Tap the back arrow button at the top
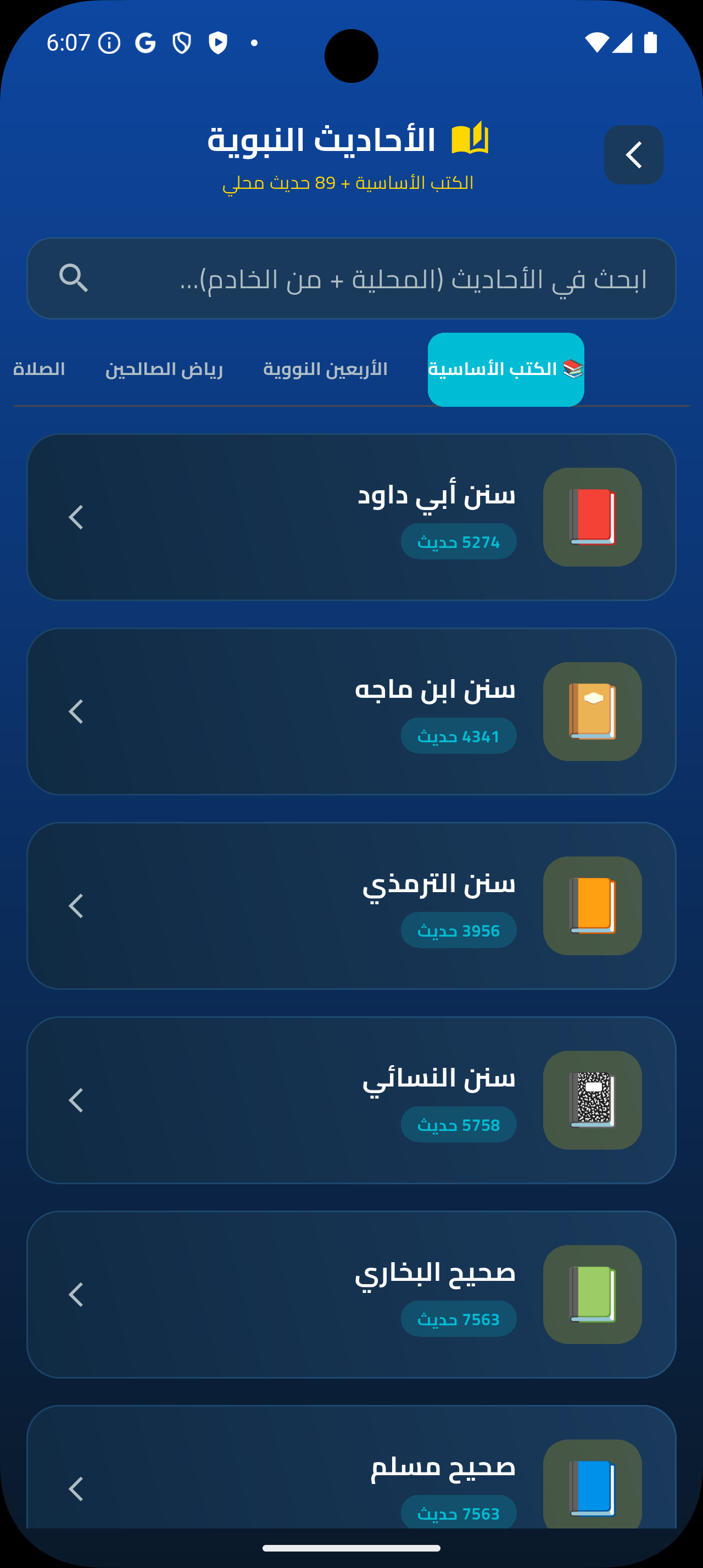Viewport: 703px width, 1568px height. click(x=633, y=154)
